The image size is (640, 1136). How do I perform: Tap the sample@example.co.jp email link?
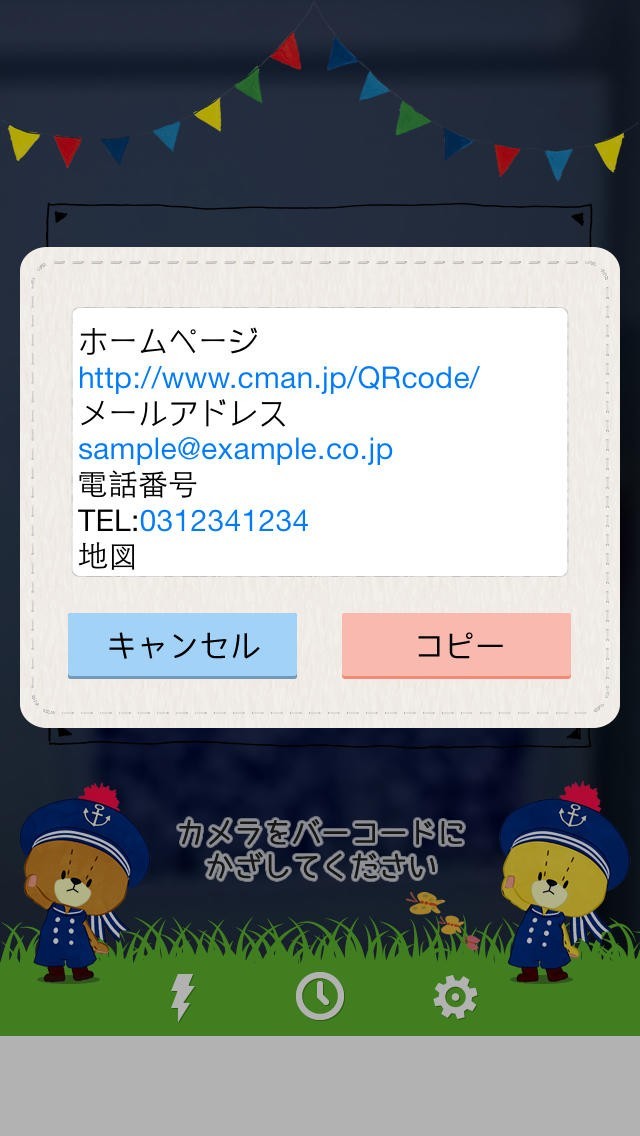click(x=235, y=449)
